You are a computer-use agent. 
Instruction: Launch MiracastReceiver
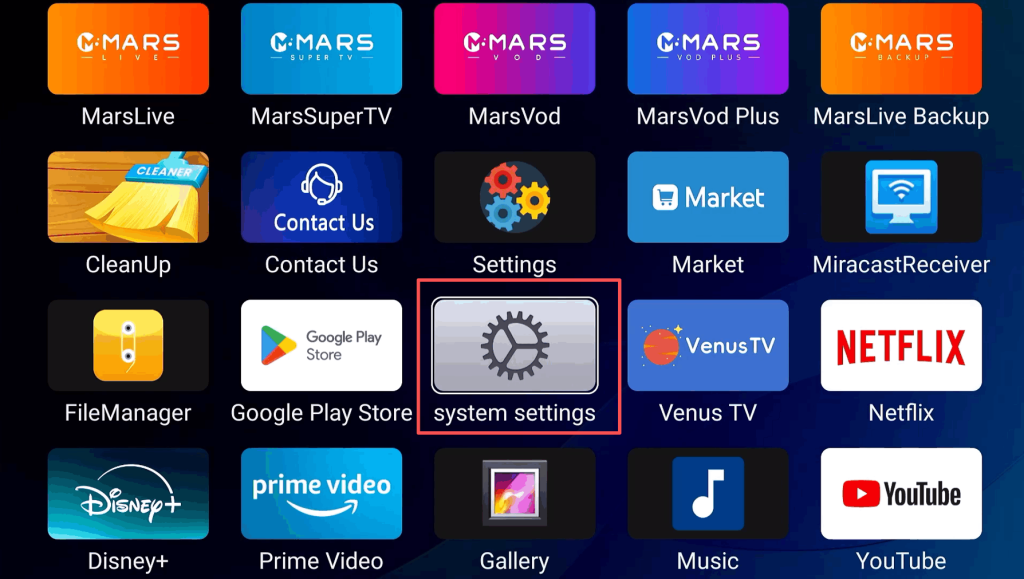pos(901,197)
